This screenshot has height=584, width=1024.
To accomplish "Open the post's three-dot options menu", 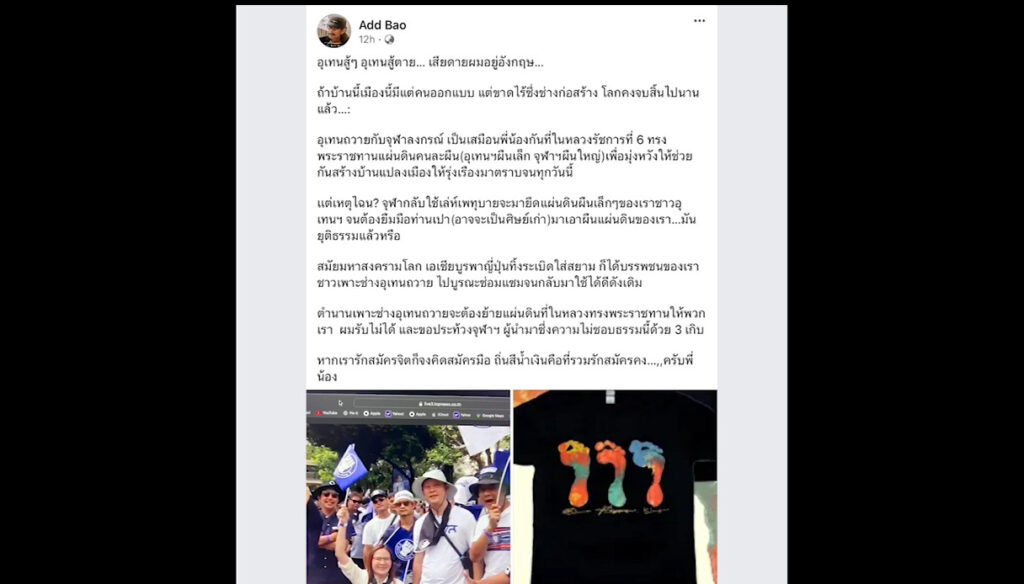I will click(699, 21).
